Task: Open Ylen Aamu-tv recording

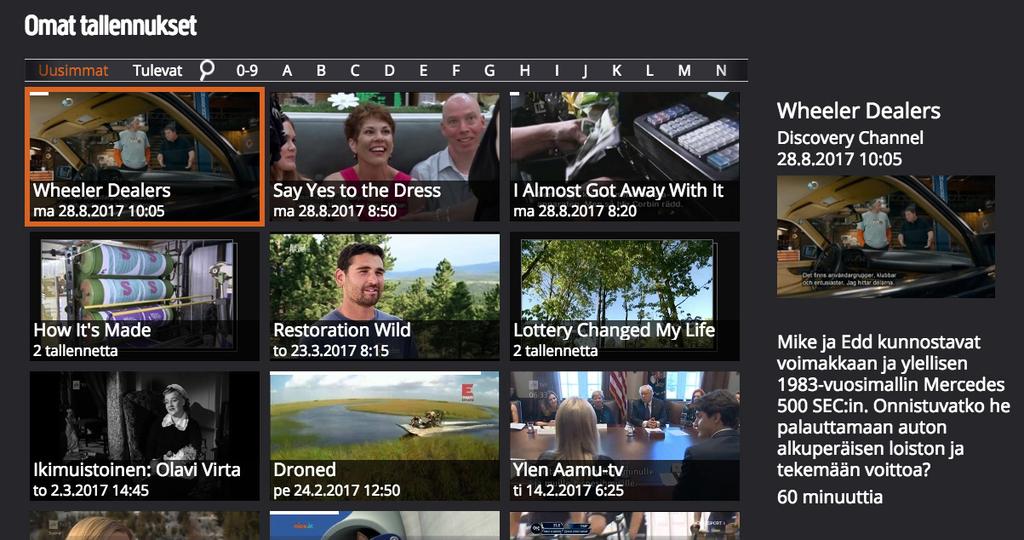Action: pos(624,436)
